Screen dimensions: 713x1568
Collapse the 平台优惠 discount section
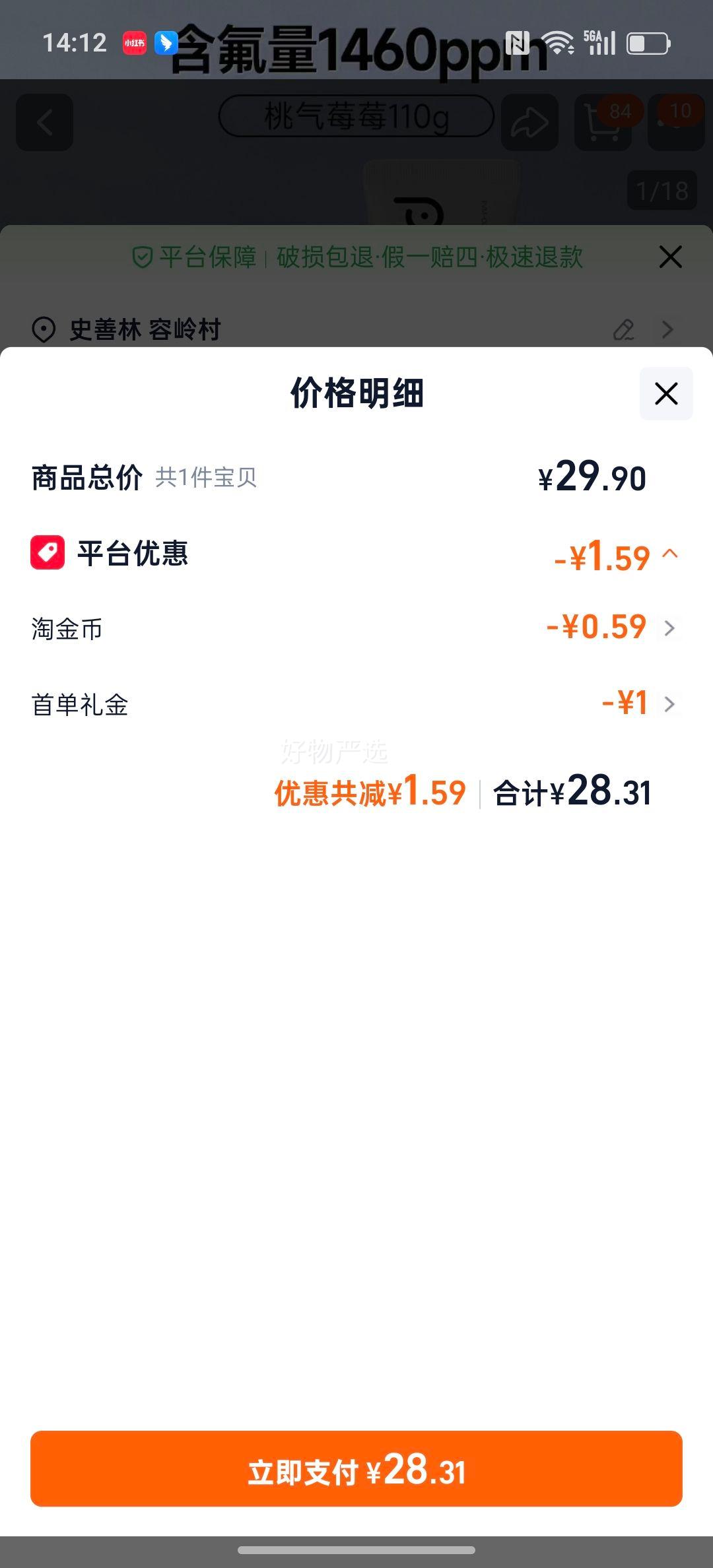(669, 554)
